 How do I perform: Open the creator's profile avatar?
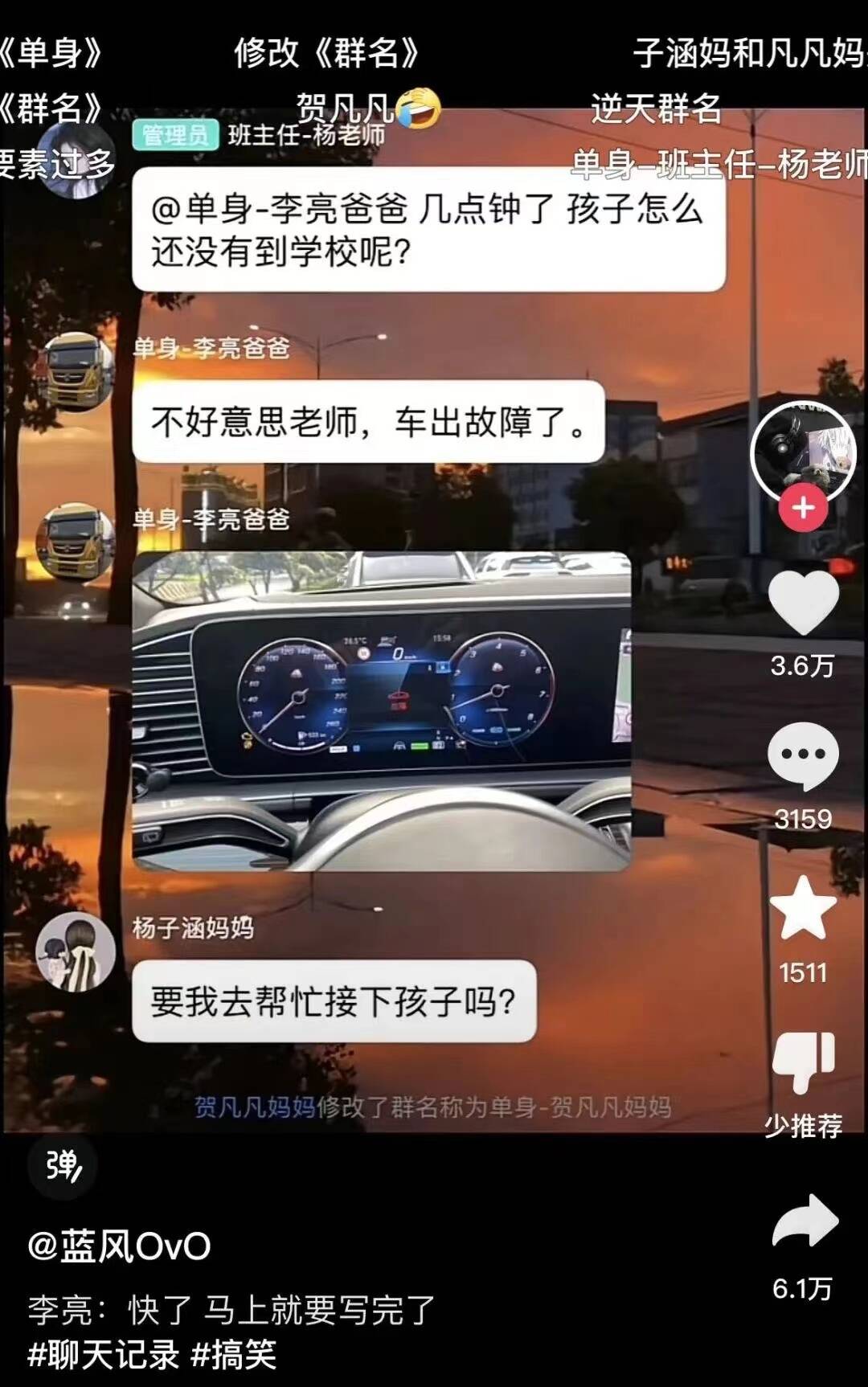click(802, 452)
